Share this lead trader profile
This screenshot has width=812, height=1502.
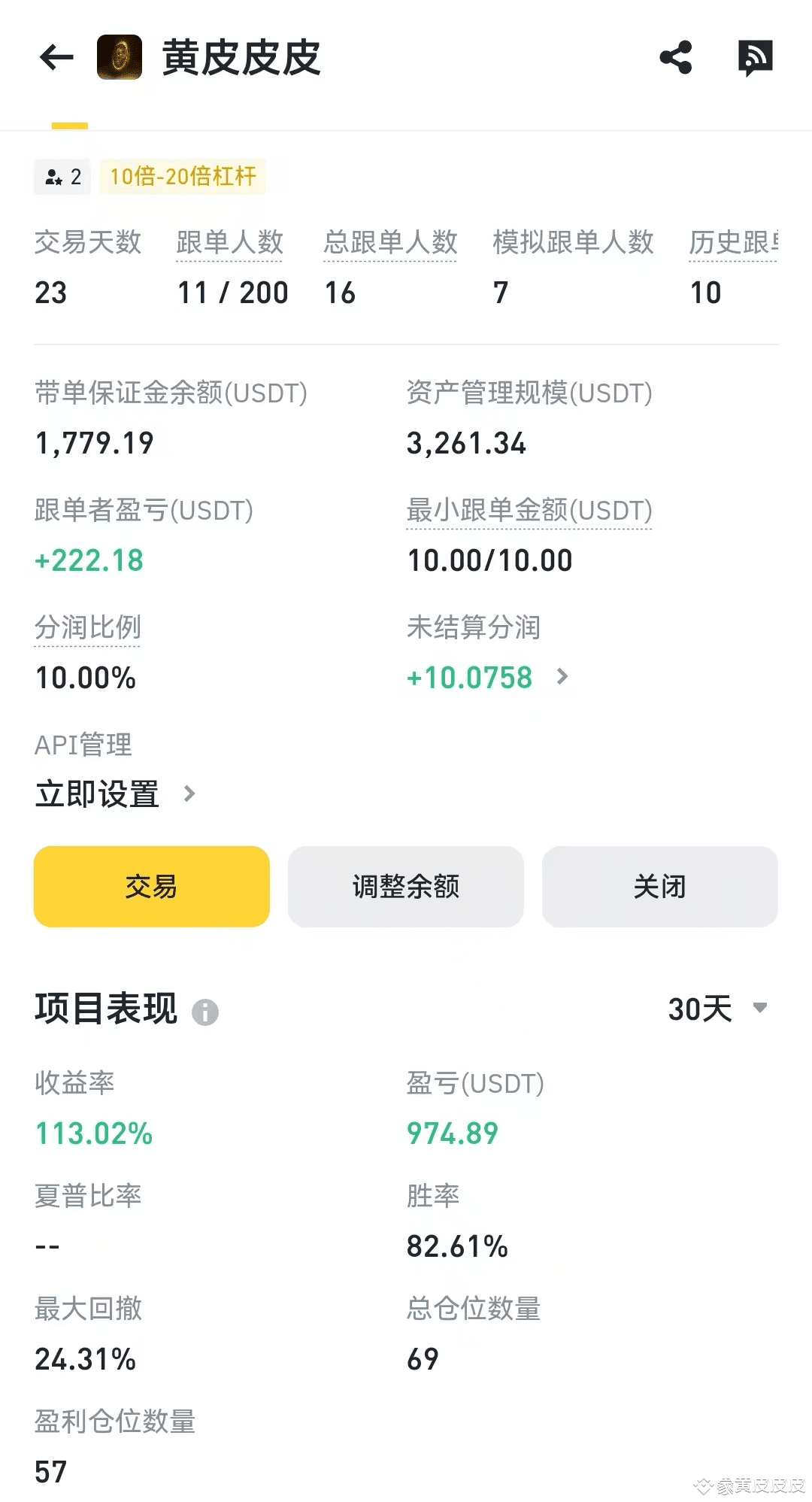[x=675, y=57]
